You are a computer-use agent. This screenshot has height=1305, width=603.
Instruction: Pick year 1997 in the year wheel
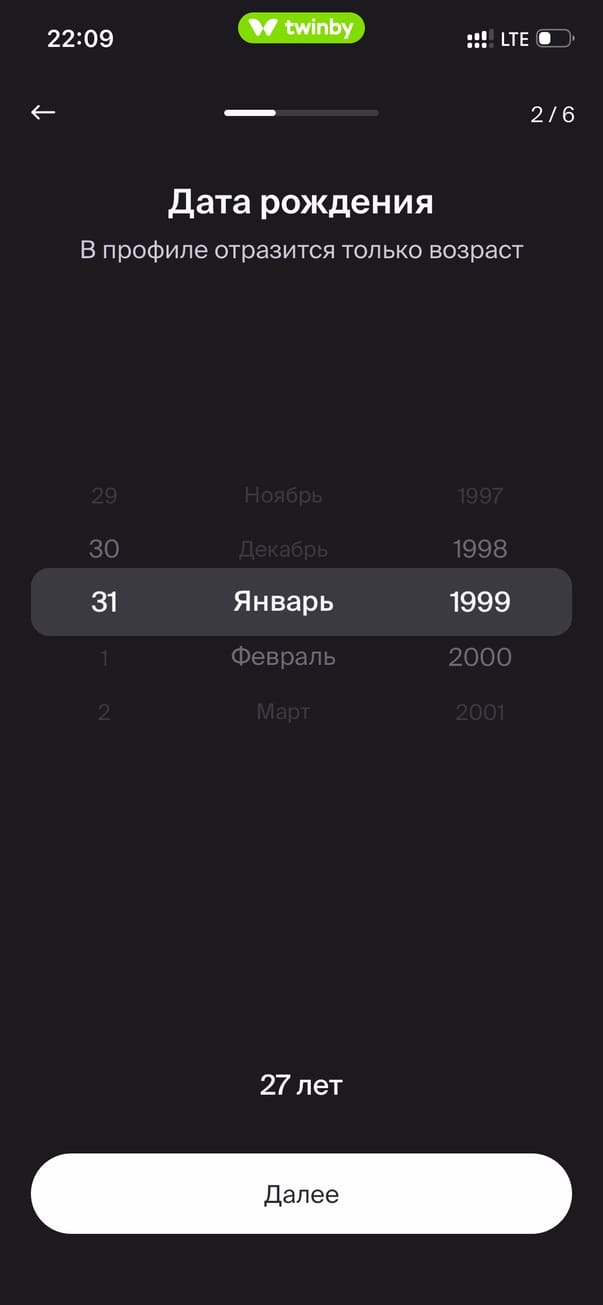click(x=480, y=495)
